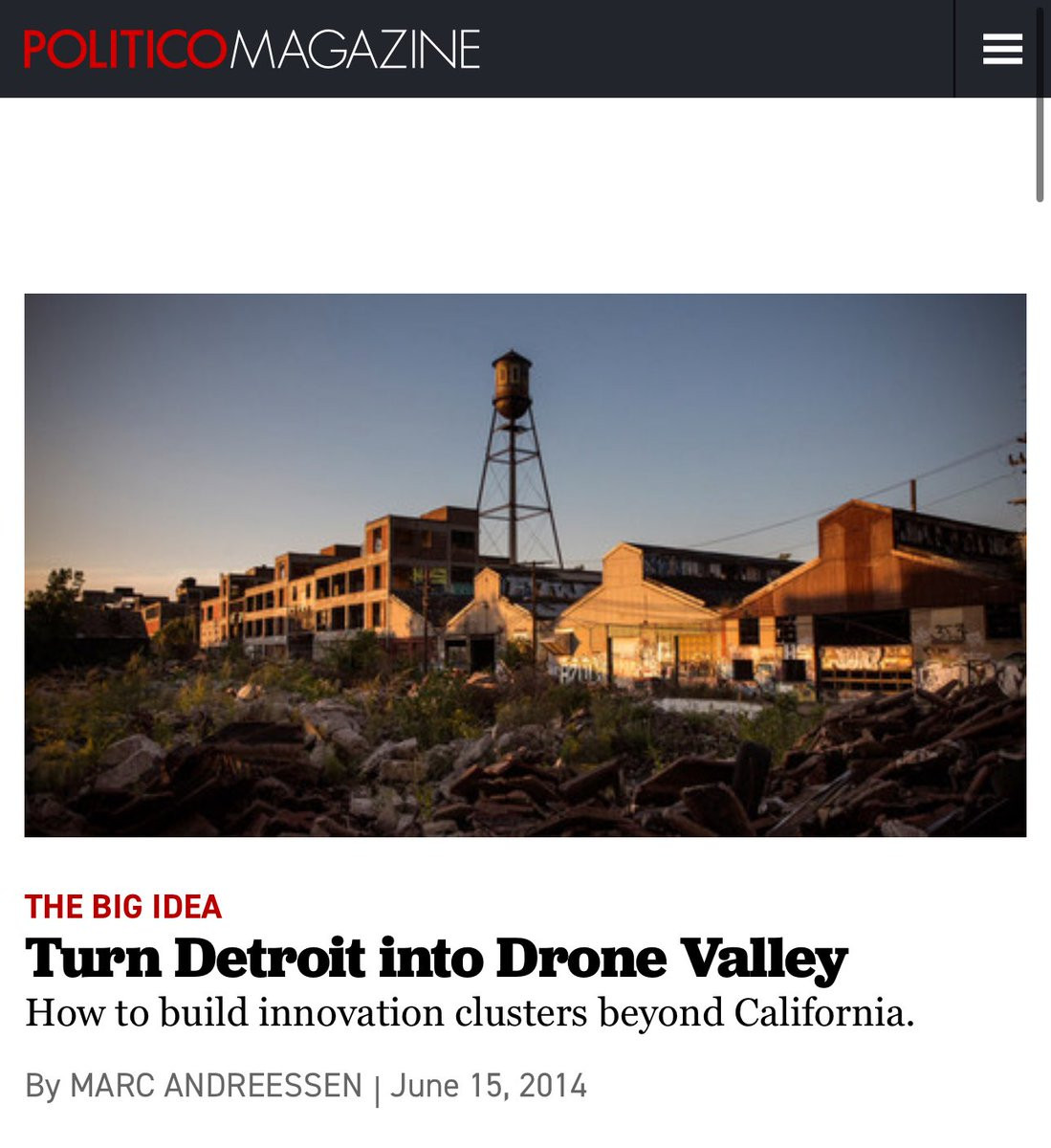Open the Marc Andreessen author link
1051x1148 pixels.
tap(216, 1086)
